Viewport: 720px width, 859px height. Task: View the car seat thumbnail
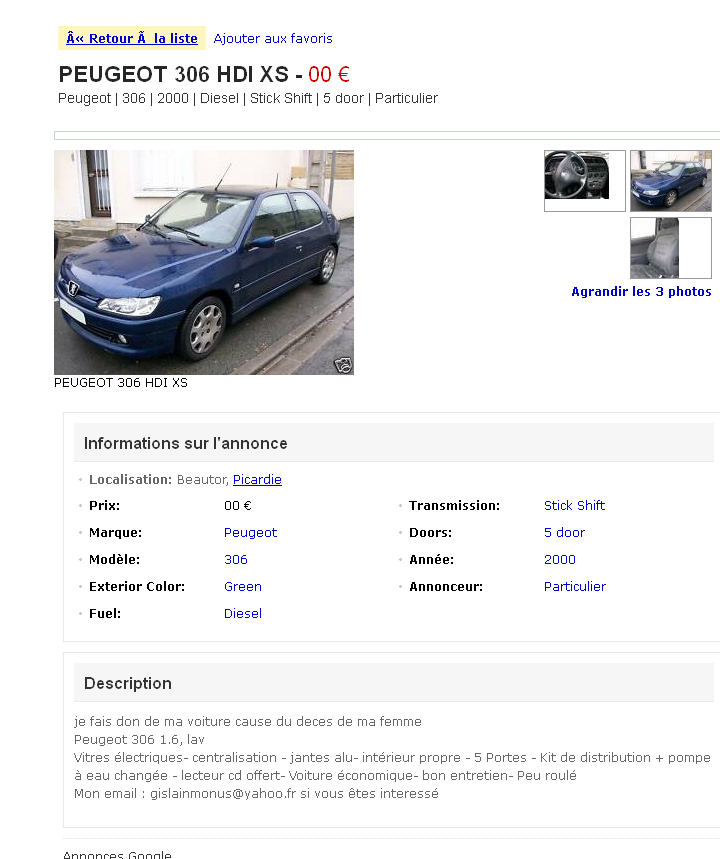pyautogui.click(x=671, y=248)
